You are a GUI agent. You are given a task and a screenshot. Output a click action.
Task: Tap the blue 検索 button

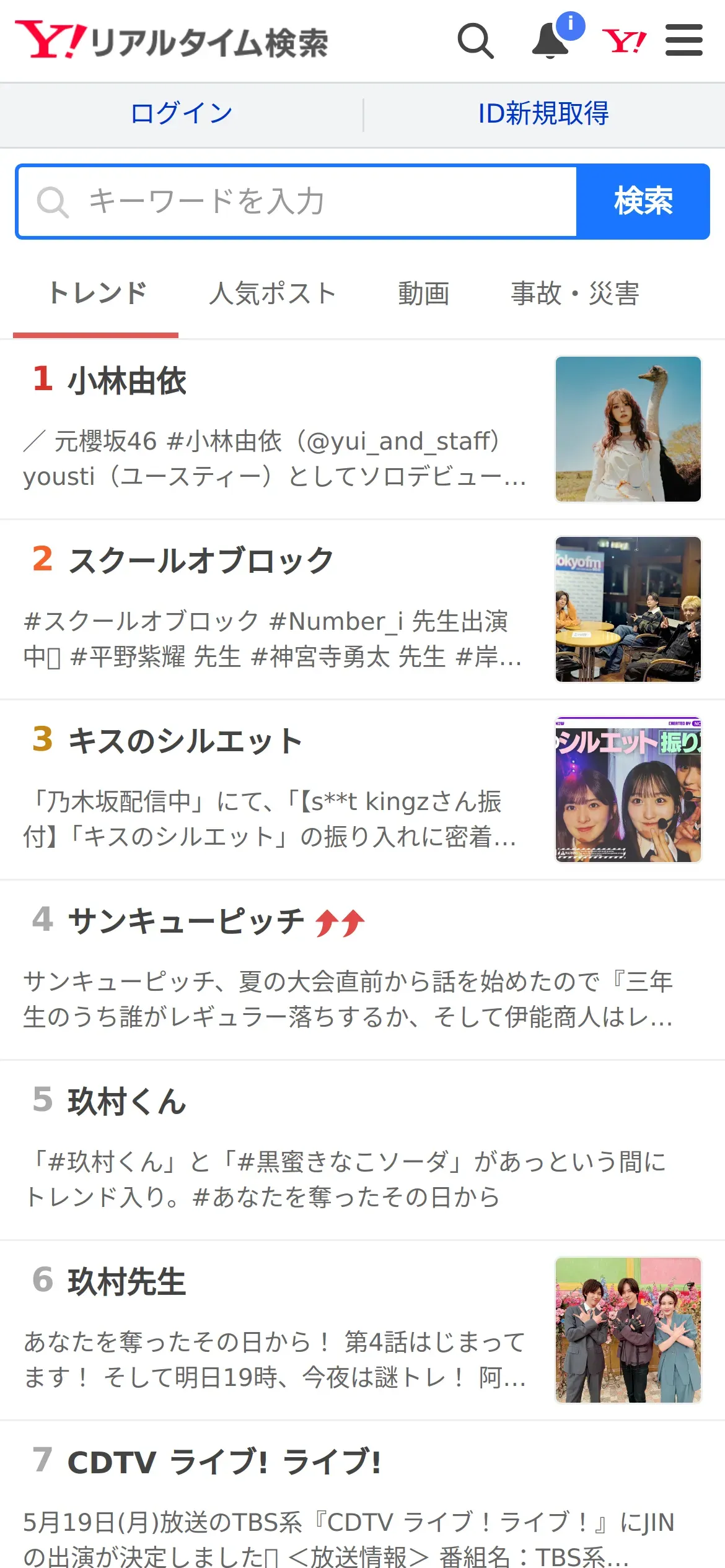(643, 202)
